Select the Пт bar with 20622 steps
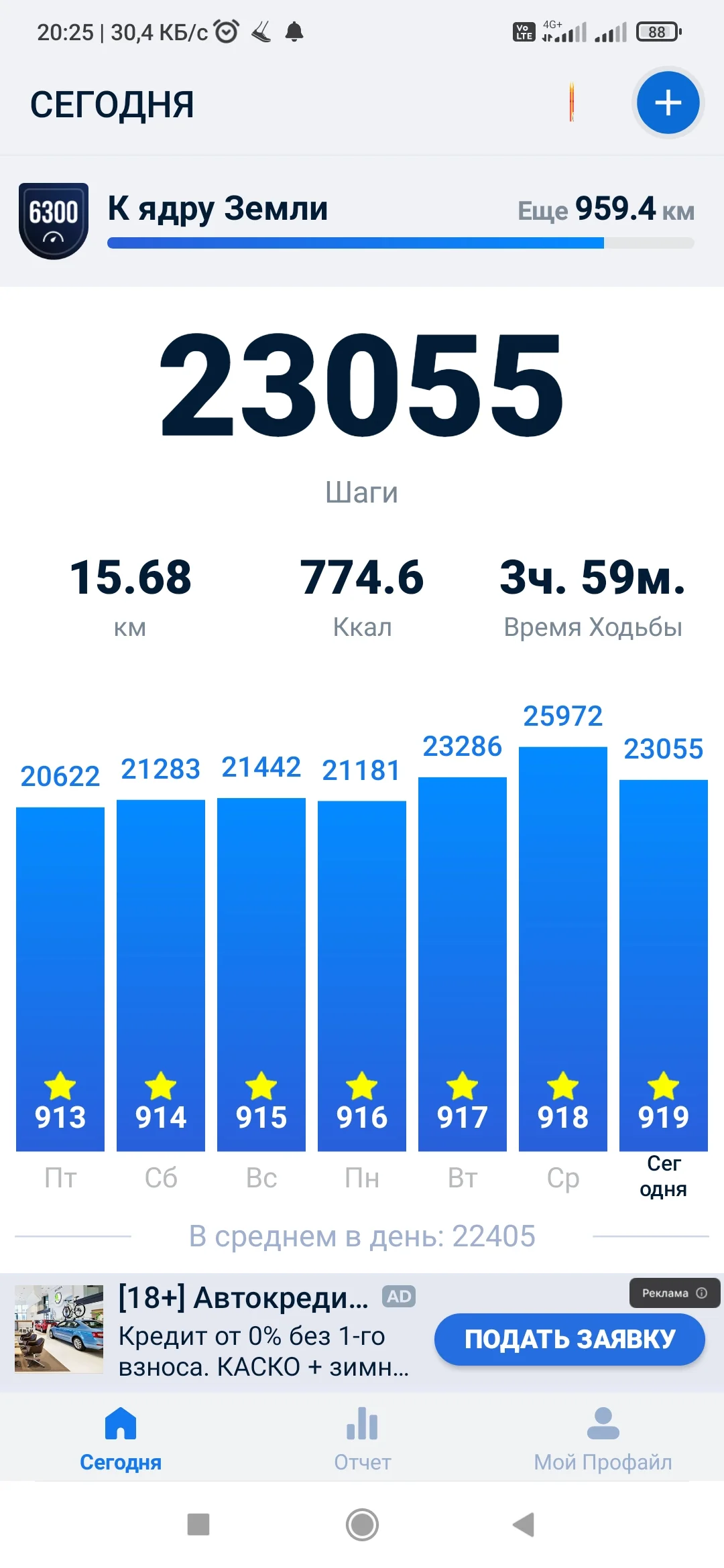This screenshot has width=724, height=1568. [60, 978]
